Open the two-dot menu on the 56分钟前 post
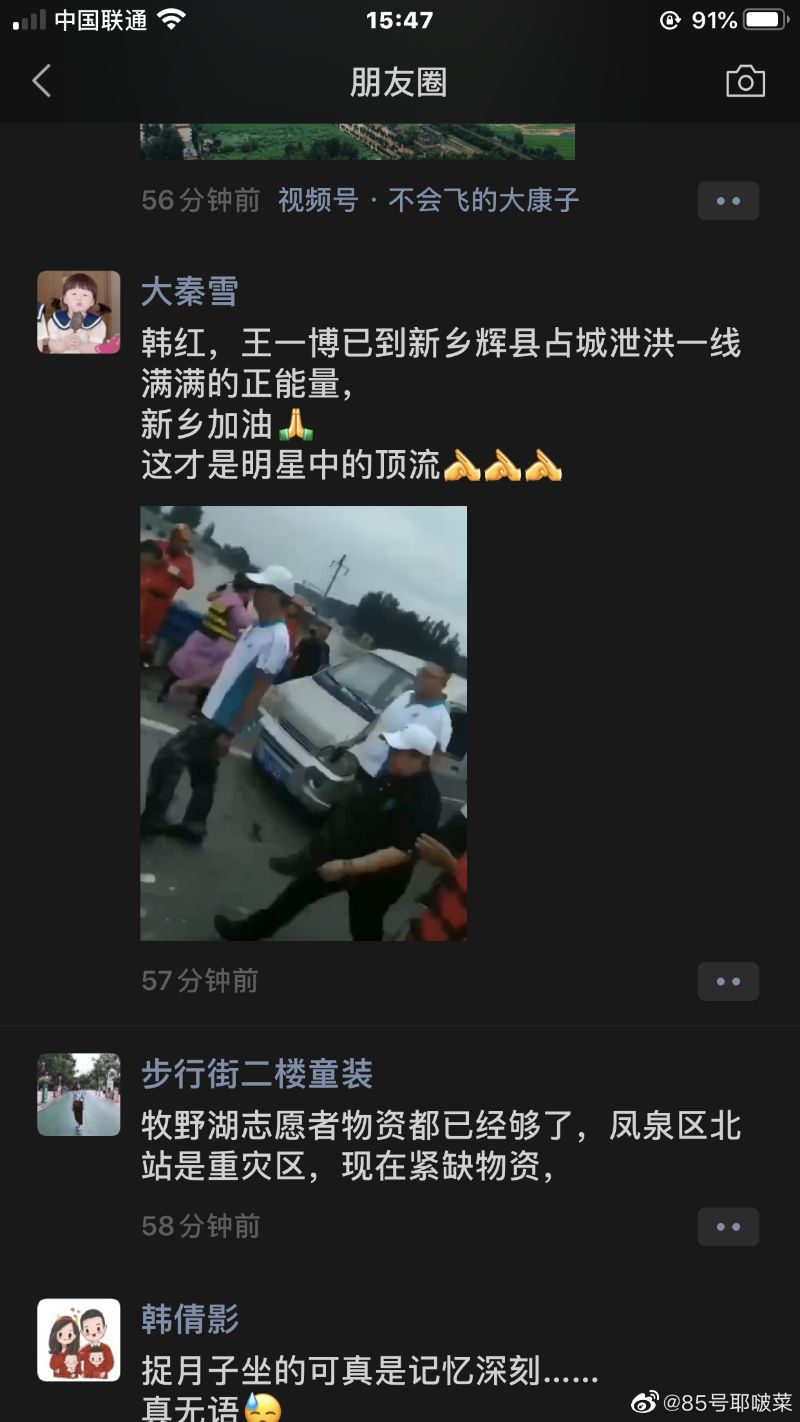 [x=728, y=201]
